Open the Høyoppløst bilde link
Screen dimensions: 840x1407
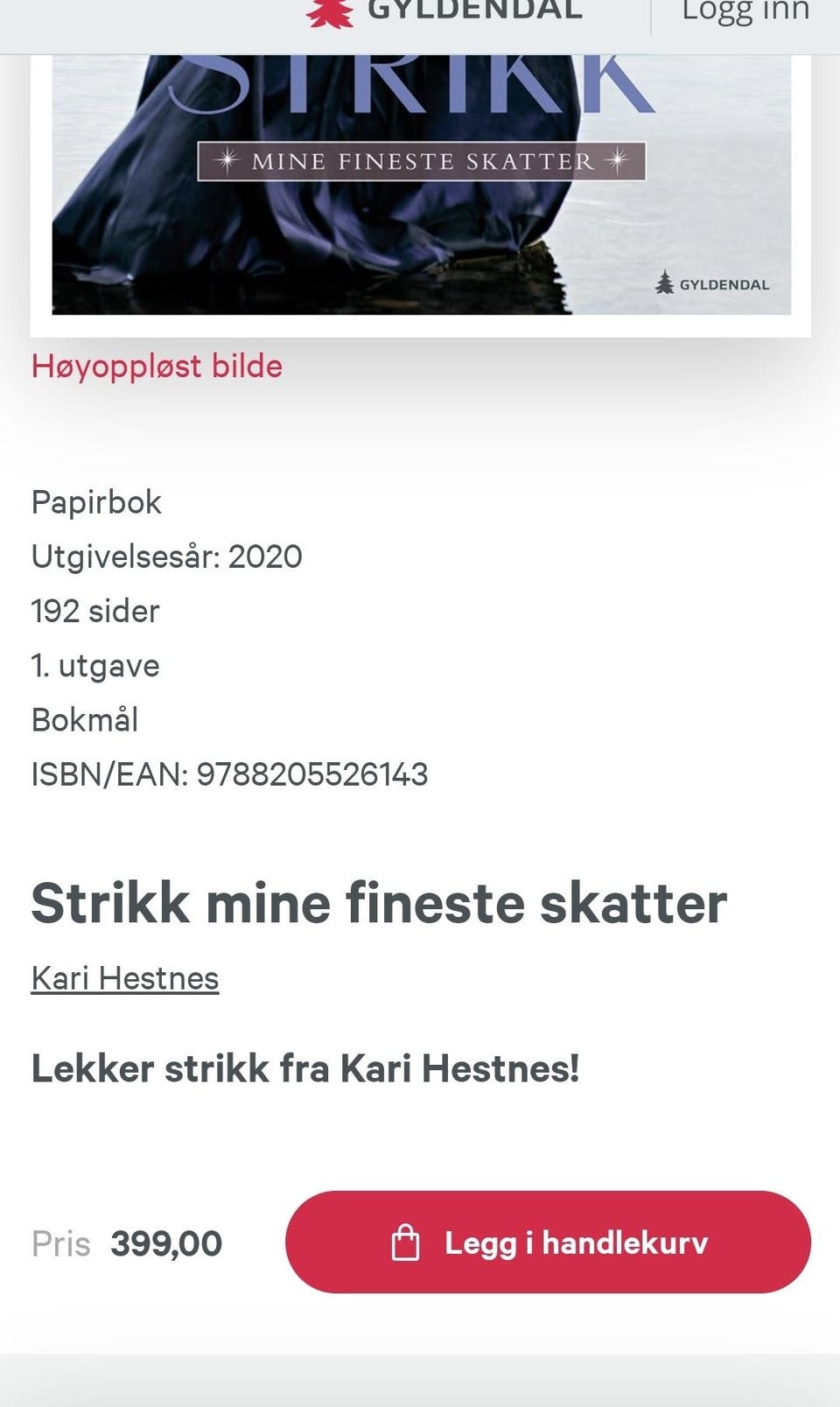pyautogui.click(x=157, y=366)
